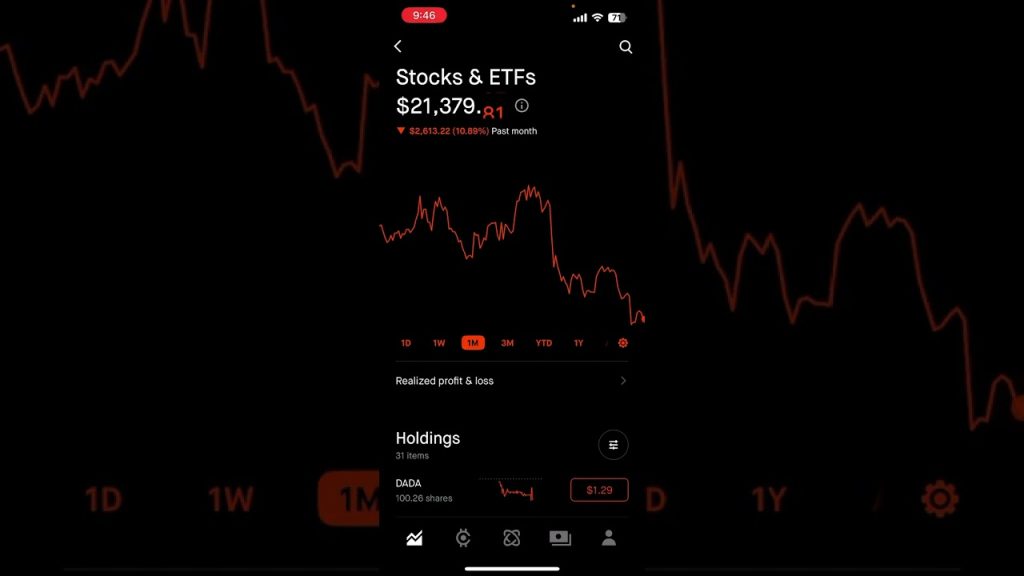Go back using the top-left arrow
This screenshot has height=576, width=1024.
(x=398, y=46)
